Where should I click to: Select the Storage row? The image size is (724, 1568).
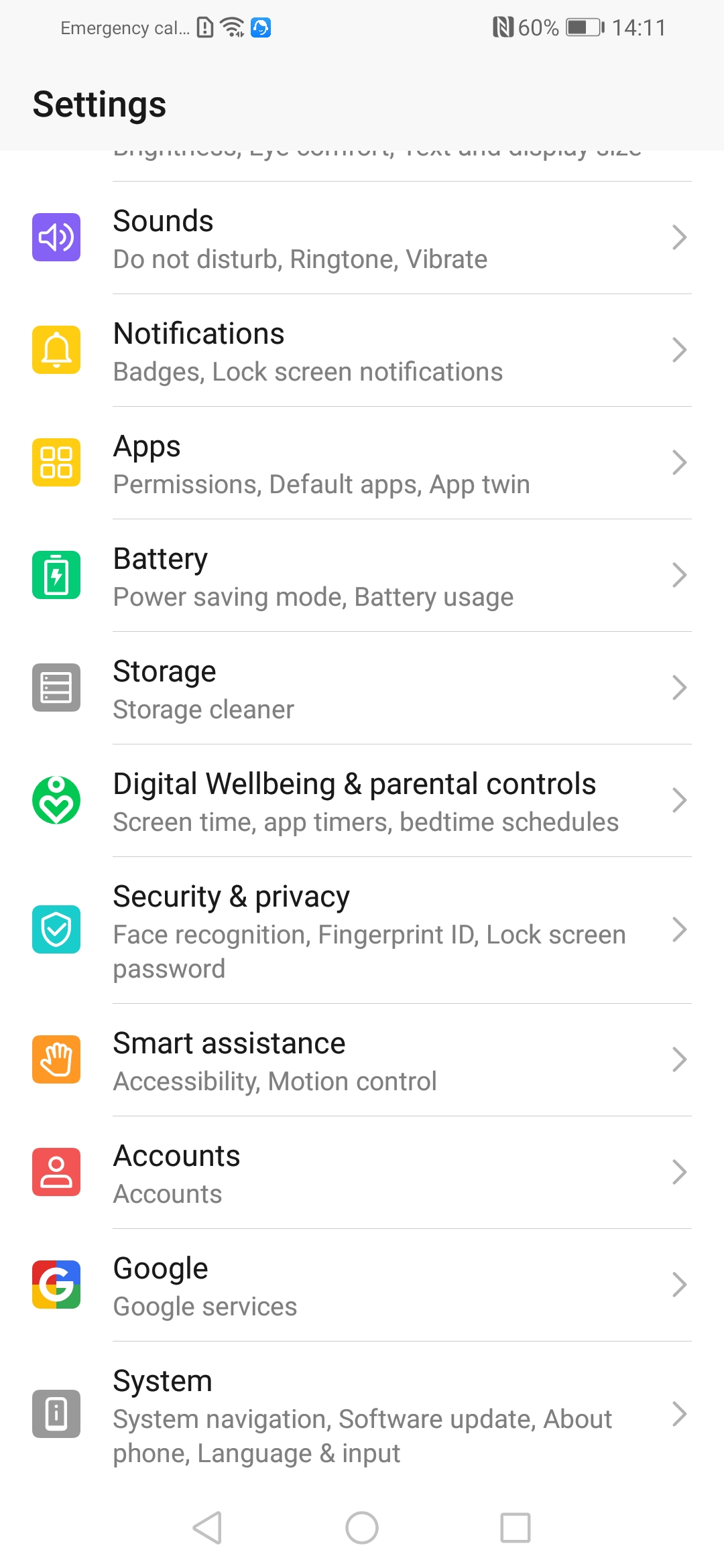point(362,688)
